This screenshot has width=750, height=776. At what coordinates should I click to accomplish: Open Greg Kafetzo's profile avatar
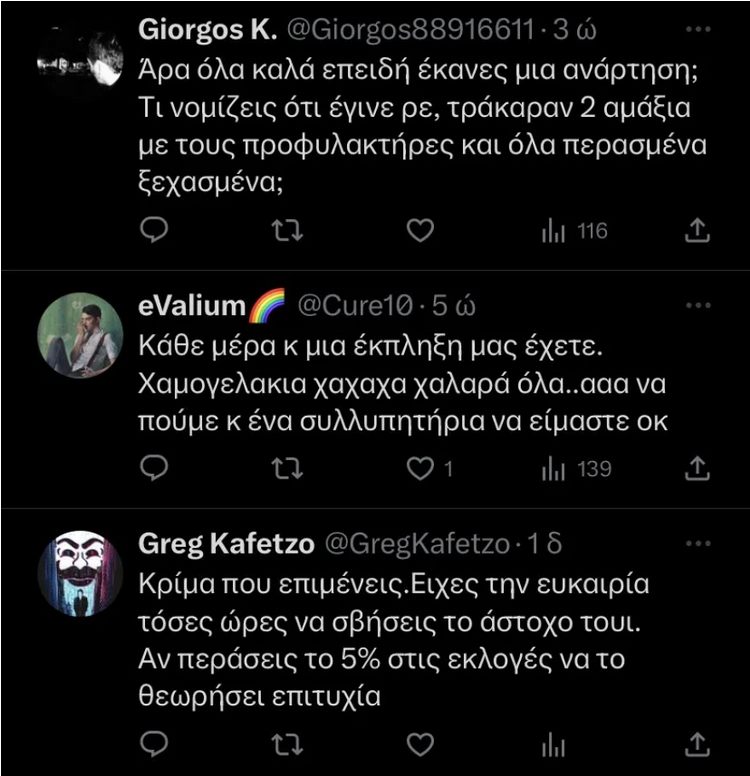[x=79, y=573]
